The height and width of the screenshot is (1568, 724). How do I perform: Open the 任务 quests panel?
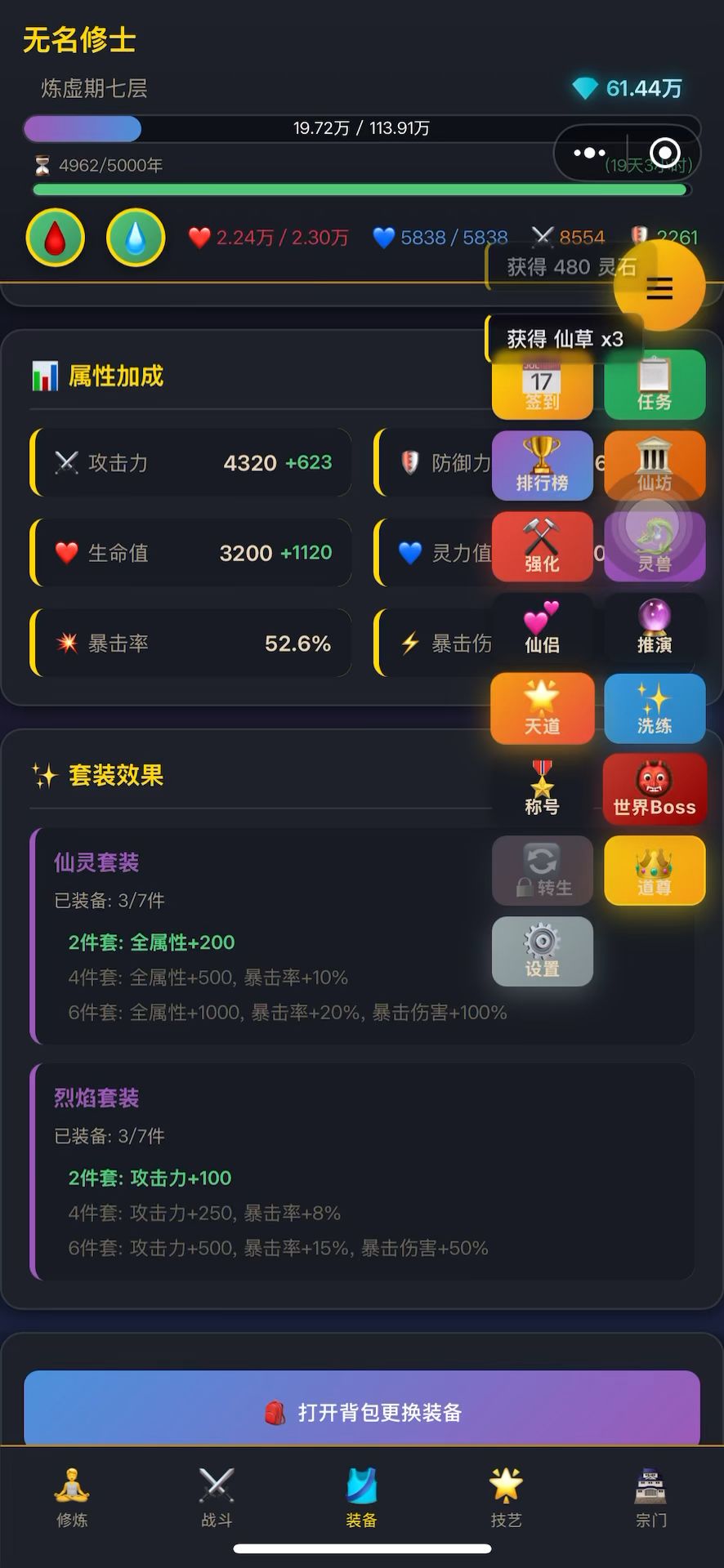pos(655,384)
